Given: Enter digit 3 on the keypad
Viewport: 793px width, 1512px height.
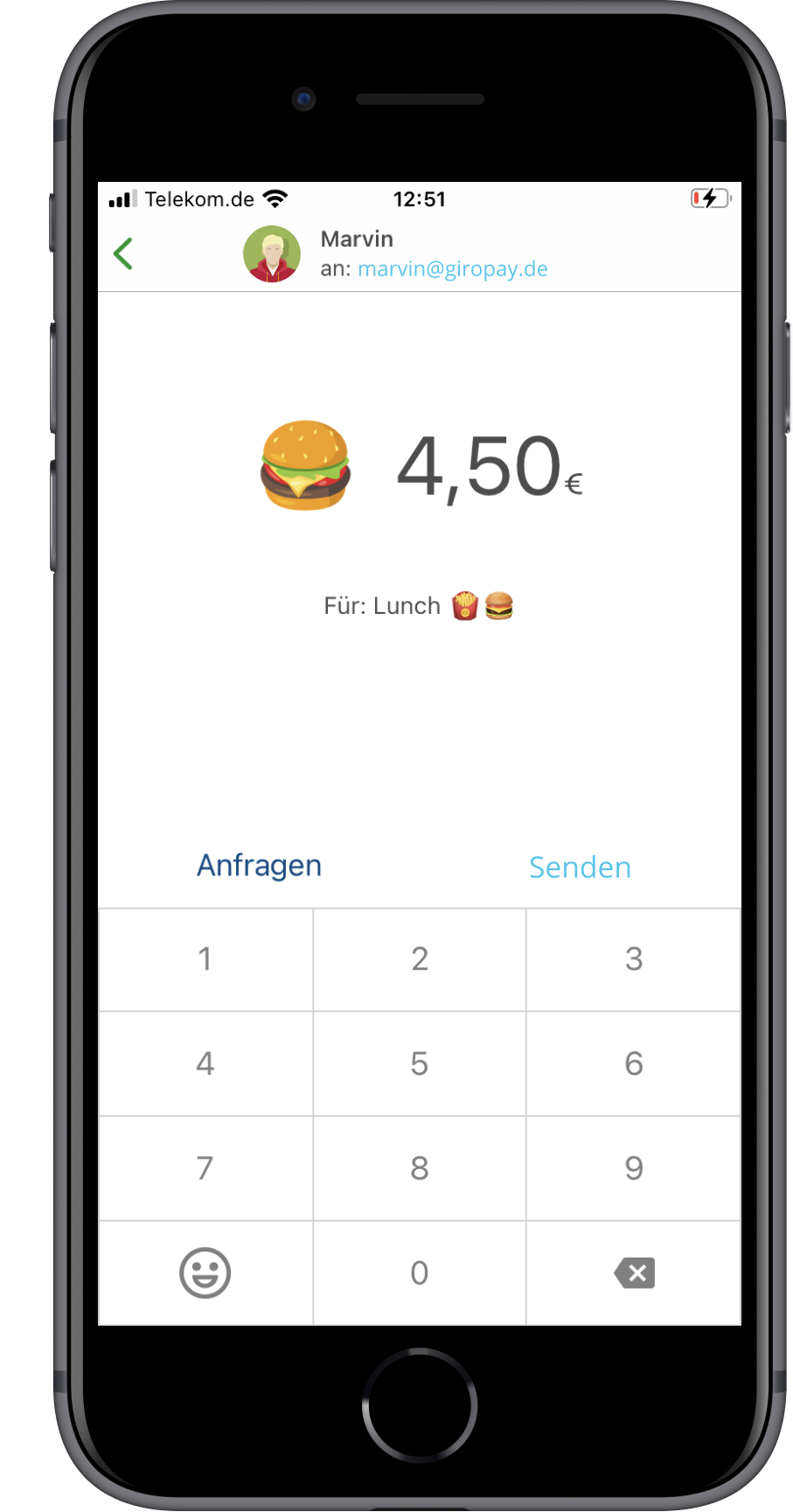Looking at the screenshot, I should (x=634, y=959).
